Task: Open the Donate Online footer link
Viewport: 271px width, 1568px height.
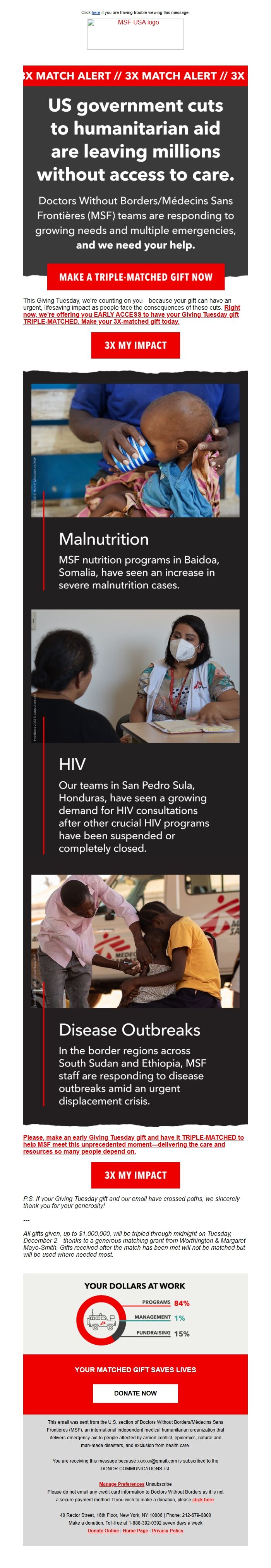Action: (x=103, y=1530)
